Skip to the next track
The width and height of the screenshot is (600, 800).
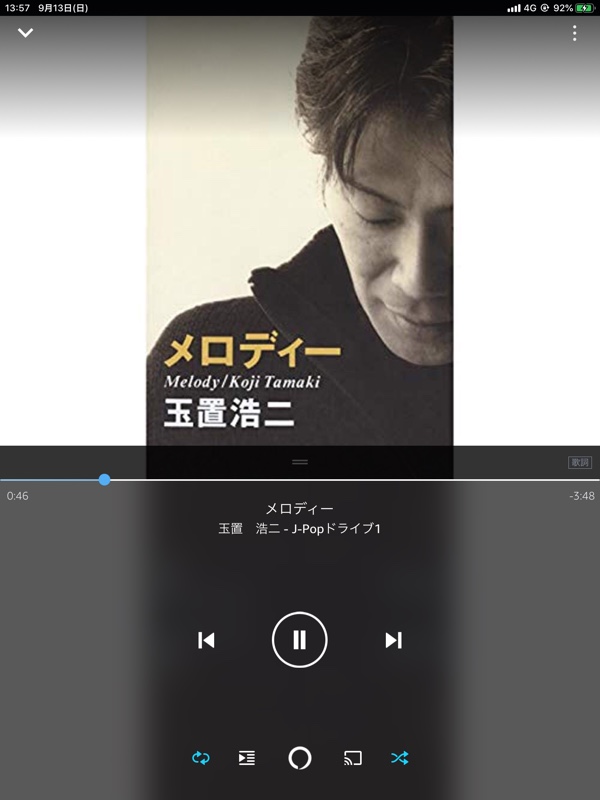coord(393,640)
